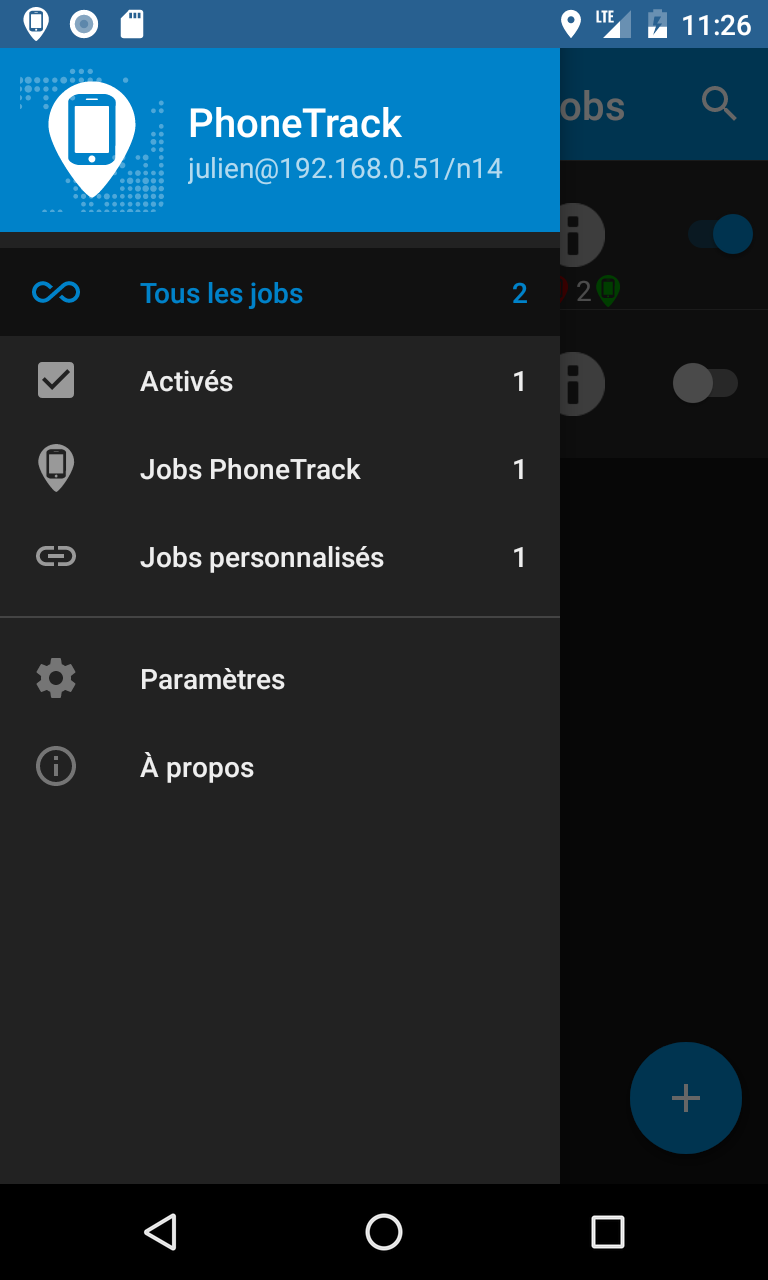The width and height of the screenshot is (768, 1280).
Task: Show Jobs PhoneTrack category
Action: coord(250,469)
